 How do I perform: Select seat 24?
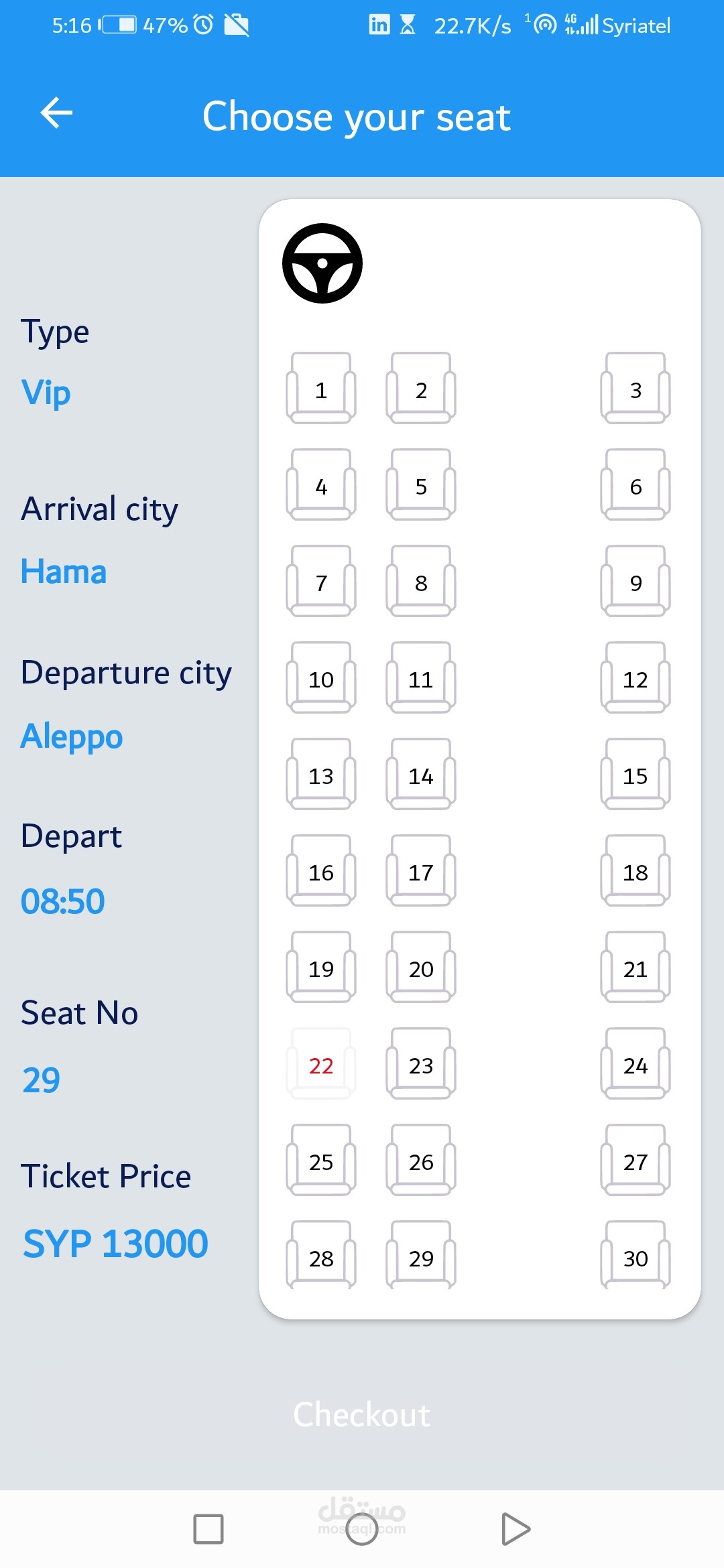(636, 1064)
